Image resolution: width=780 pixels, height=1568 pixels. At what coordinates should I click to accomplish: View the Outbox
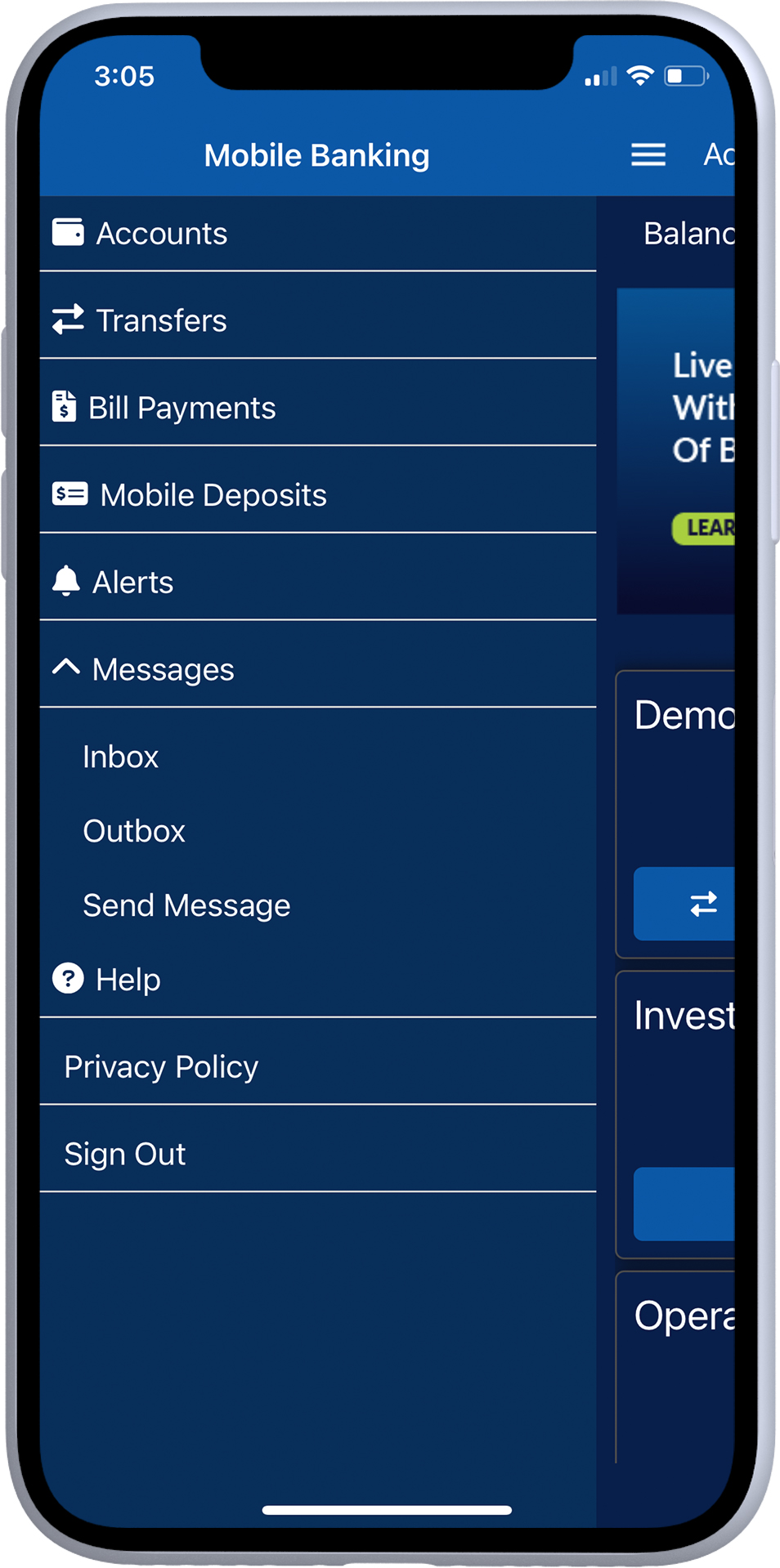click(134, 831)
